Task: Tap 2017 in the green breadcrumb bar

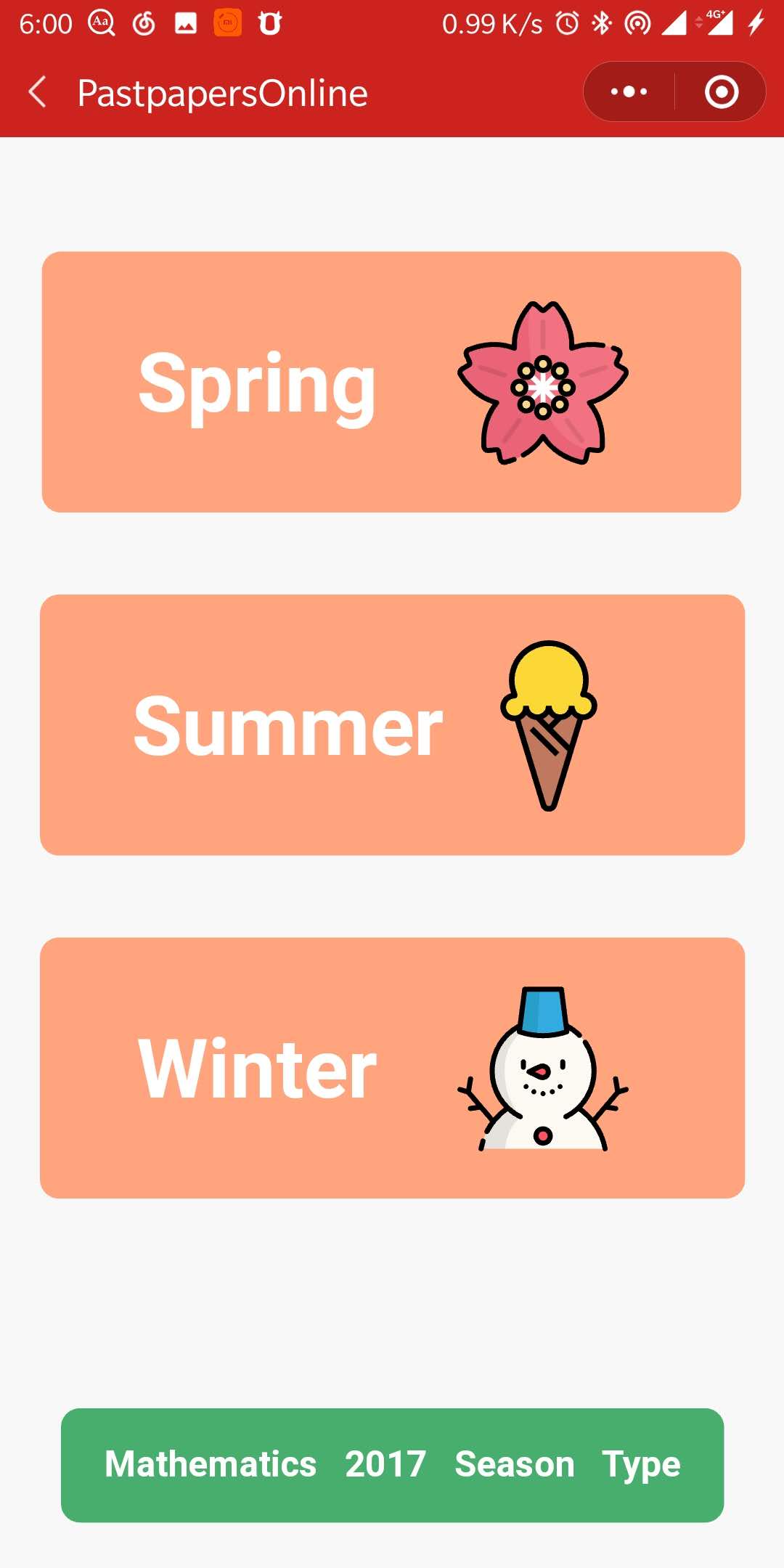Action: (x=385, y=1463)
